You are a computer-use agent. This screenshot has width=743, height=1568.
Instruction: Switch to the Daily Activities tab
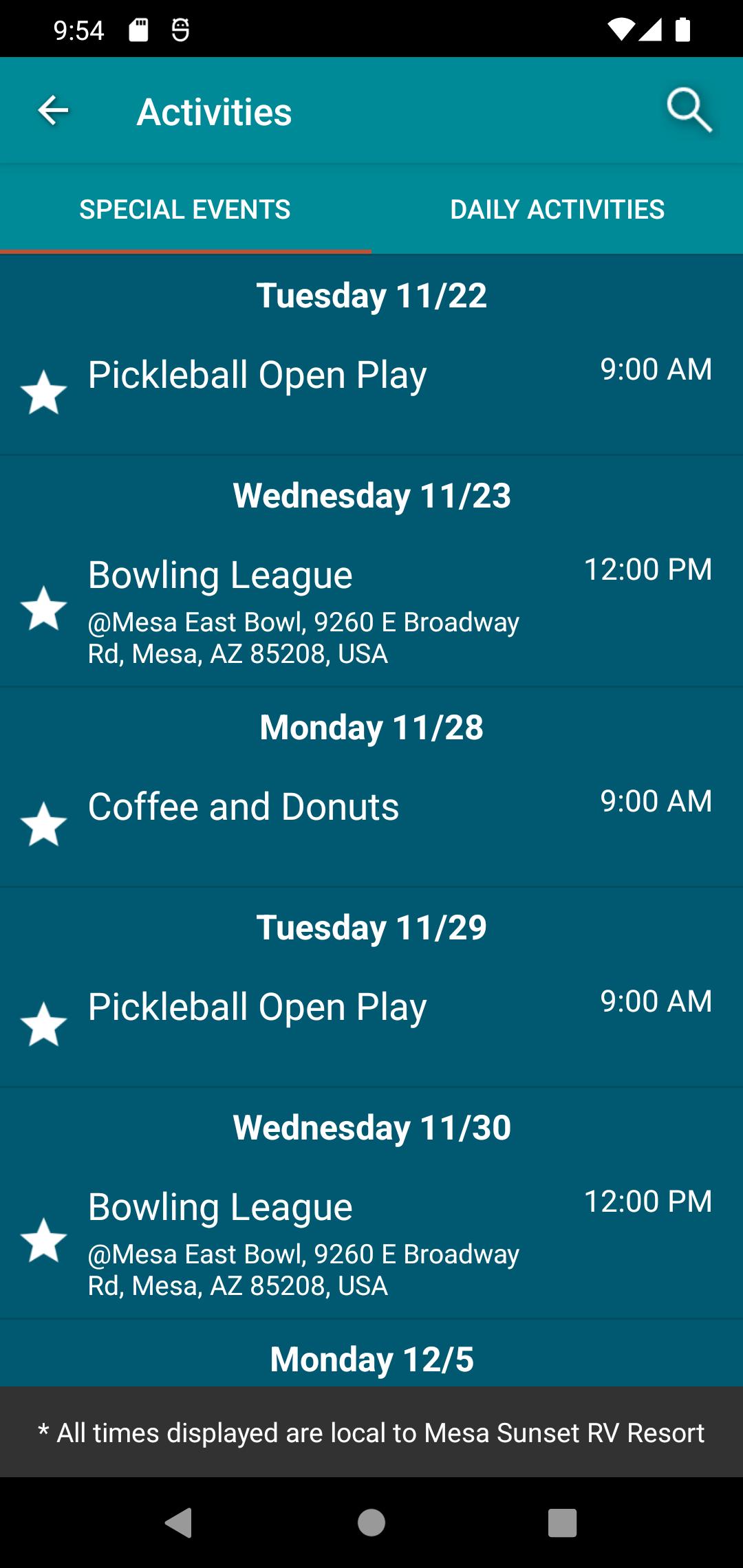click(557, 209)
